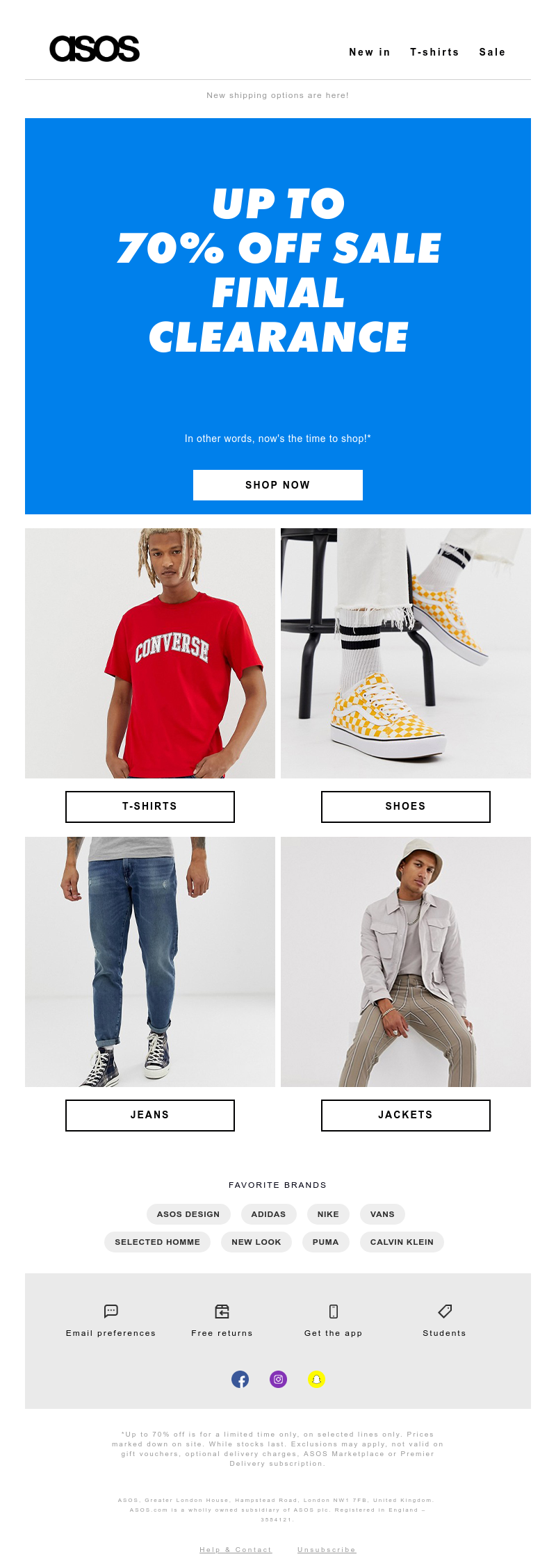Image resolution: width=556 pixels, height=1568 pixels.
Task: Select the NIKE brand chip
Action: 328,1214
